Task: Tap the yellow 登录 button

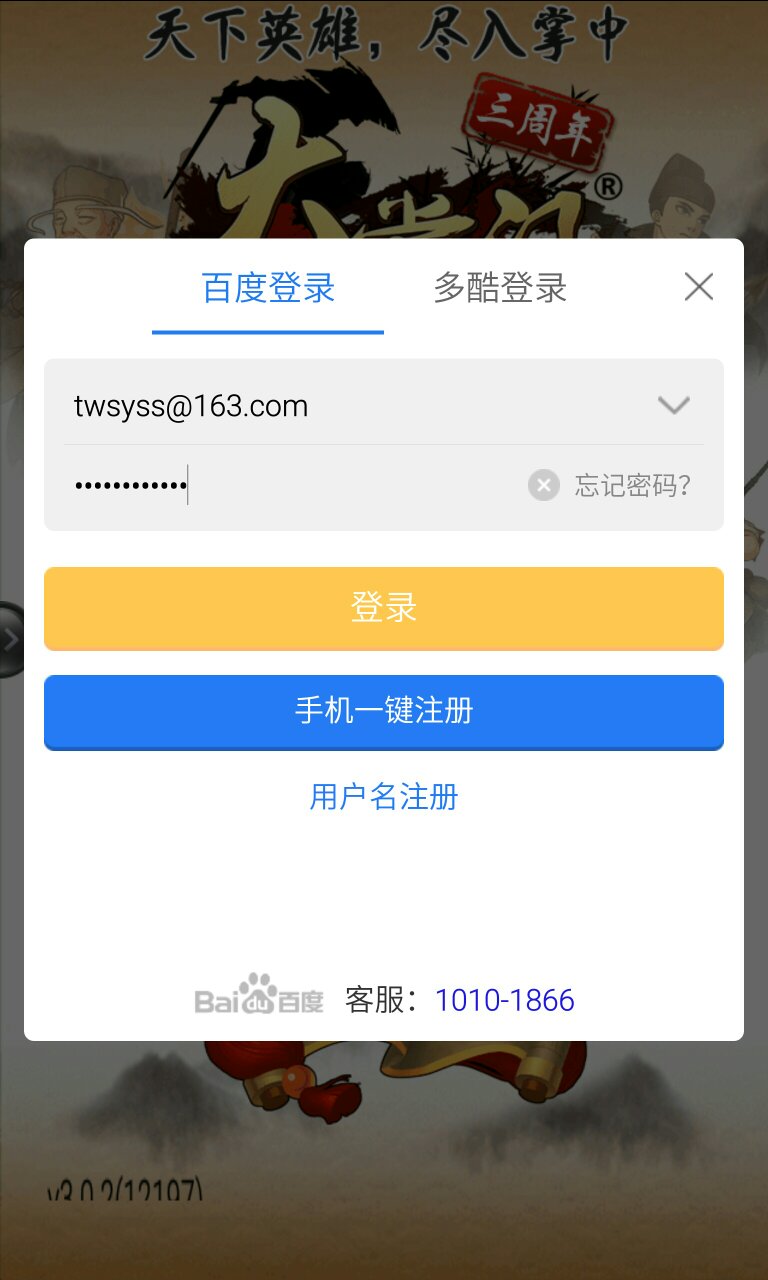Action: point(384,608)
